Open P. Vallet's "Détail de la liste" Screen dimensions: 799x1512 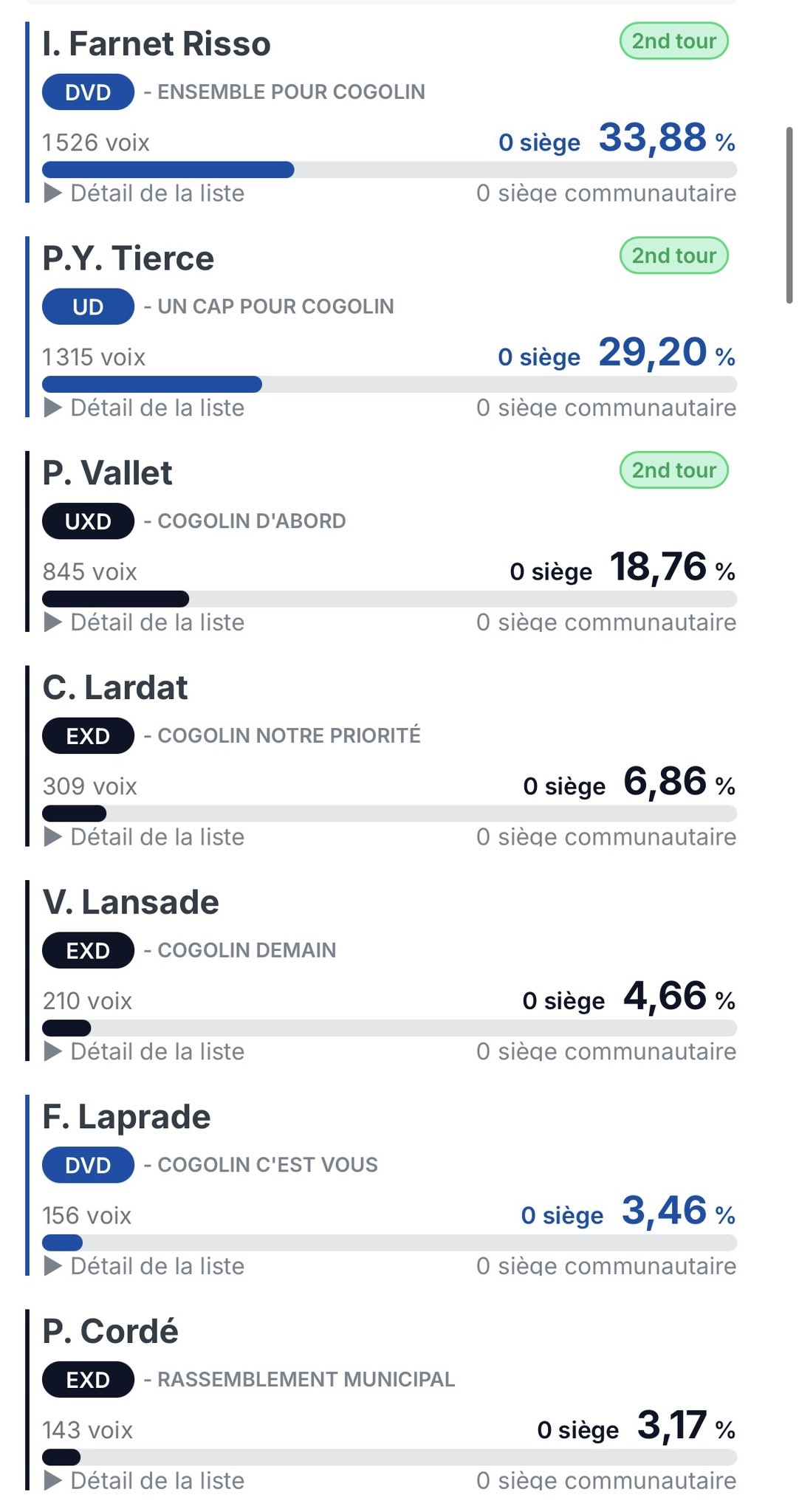(x=144, y=622)
